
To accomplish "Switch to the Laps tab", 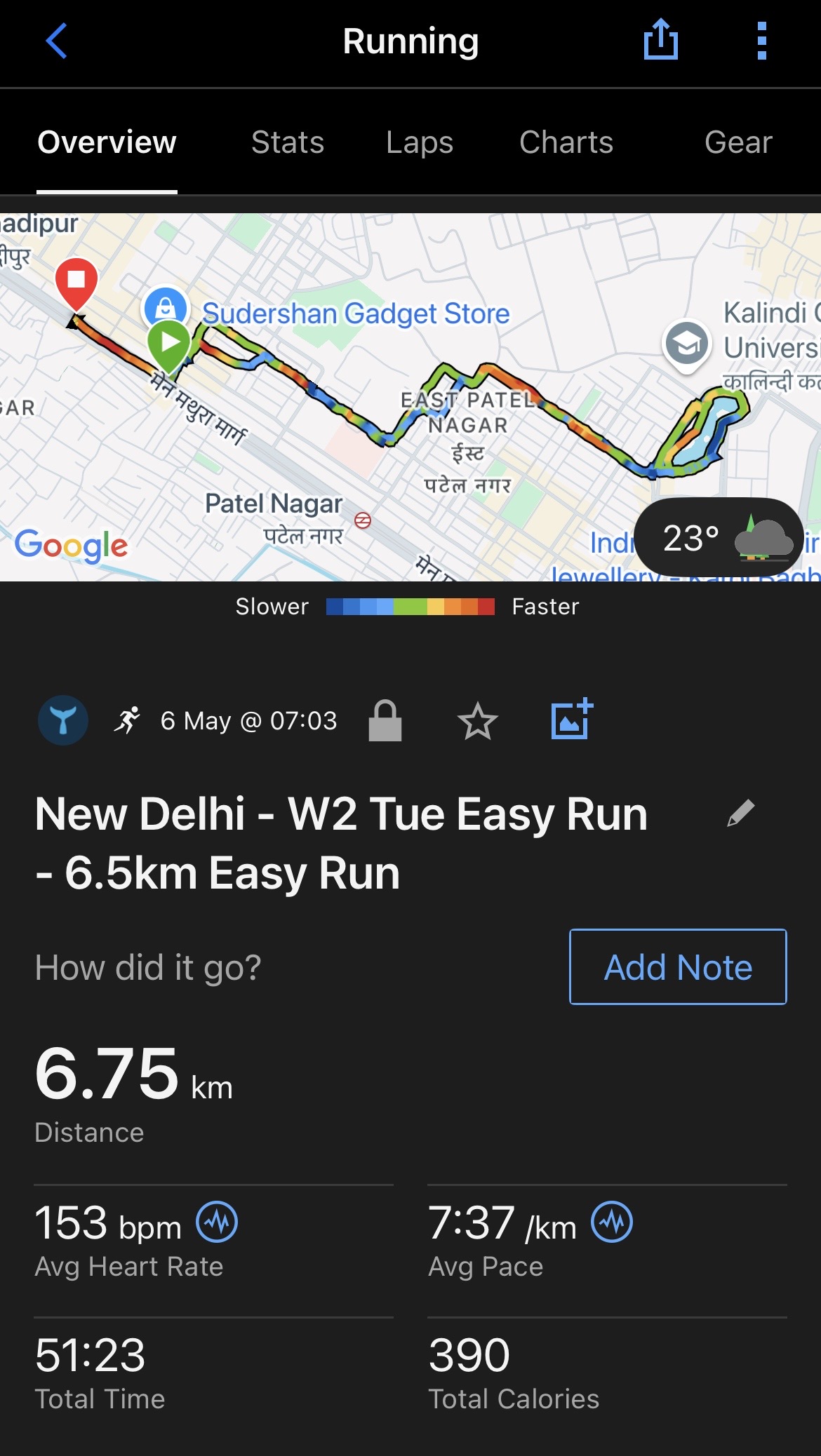I will (x=420, y=142).
